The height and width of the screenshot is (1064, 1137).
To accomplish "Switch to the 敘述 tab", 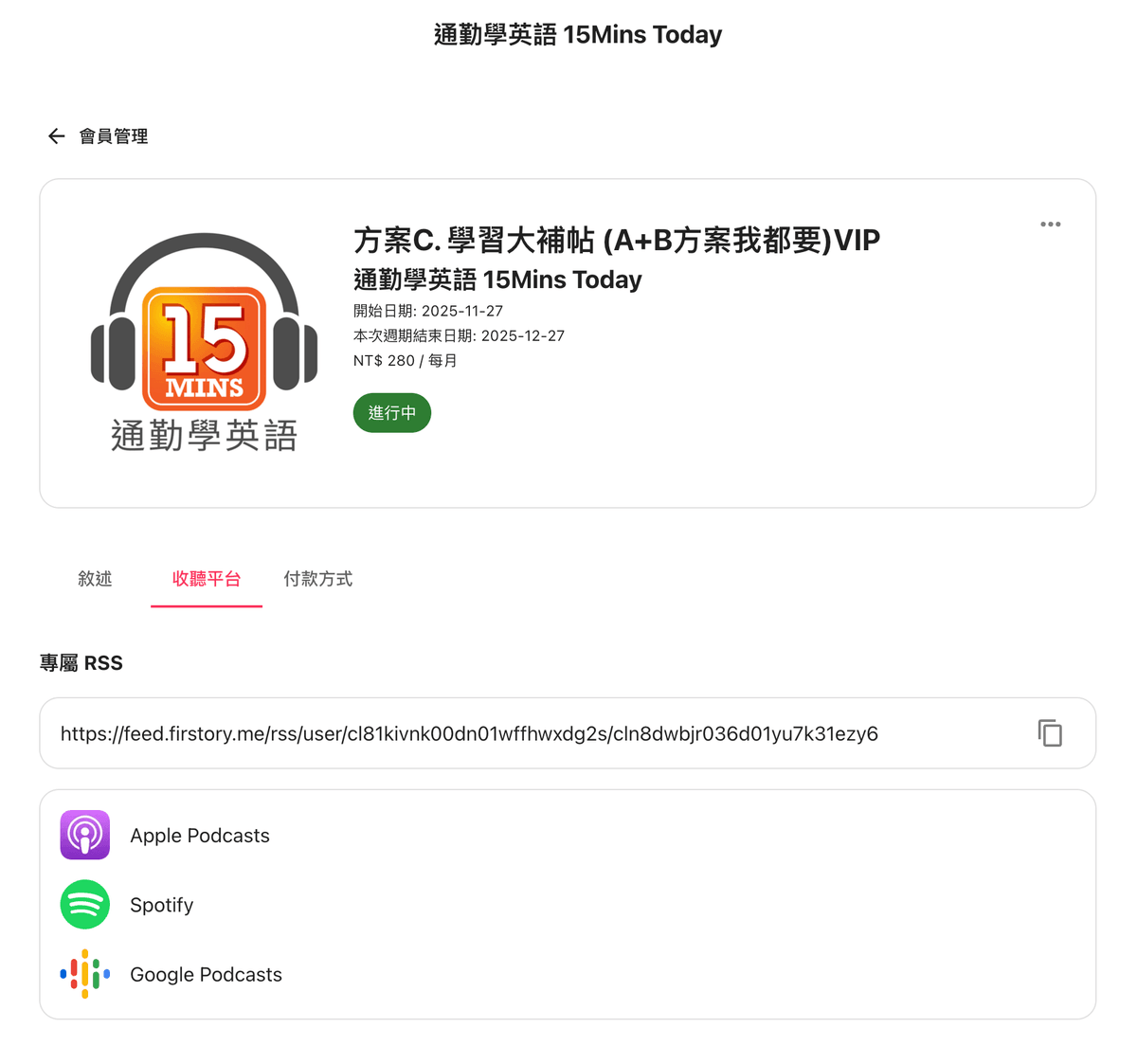I will [95, 579].
